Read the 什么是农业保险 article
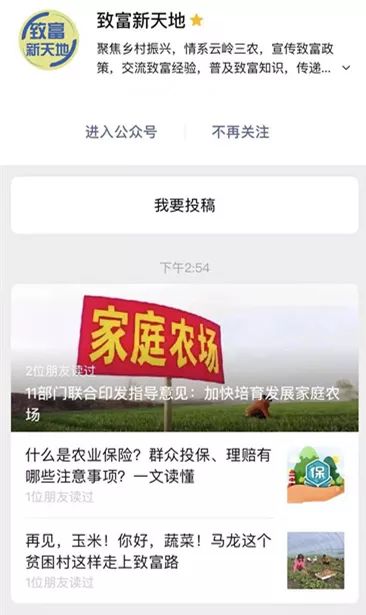This screenshot has height=615, width=366. [184, 475]
